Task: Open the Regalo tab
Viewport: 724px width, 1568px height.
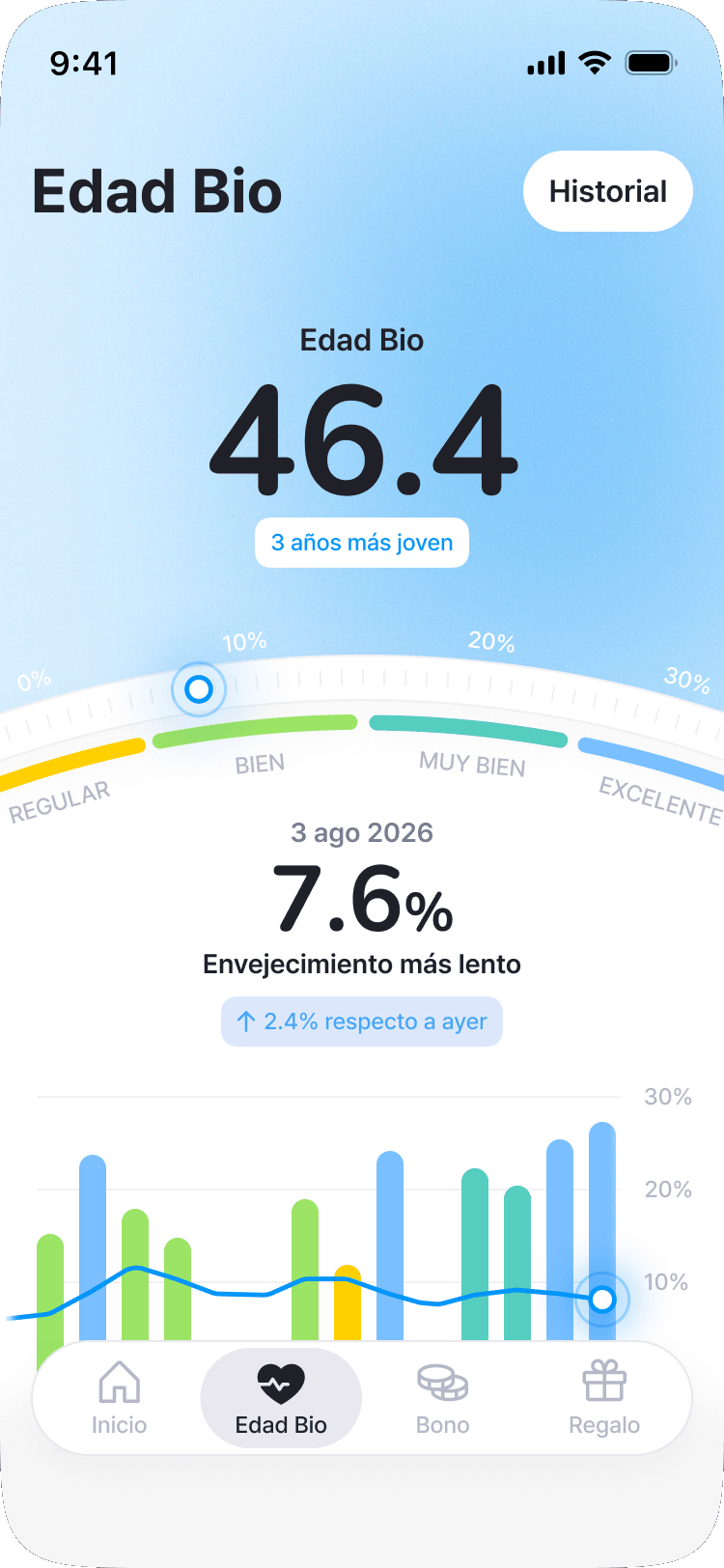Action: pos(604,1398)
